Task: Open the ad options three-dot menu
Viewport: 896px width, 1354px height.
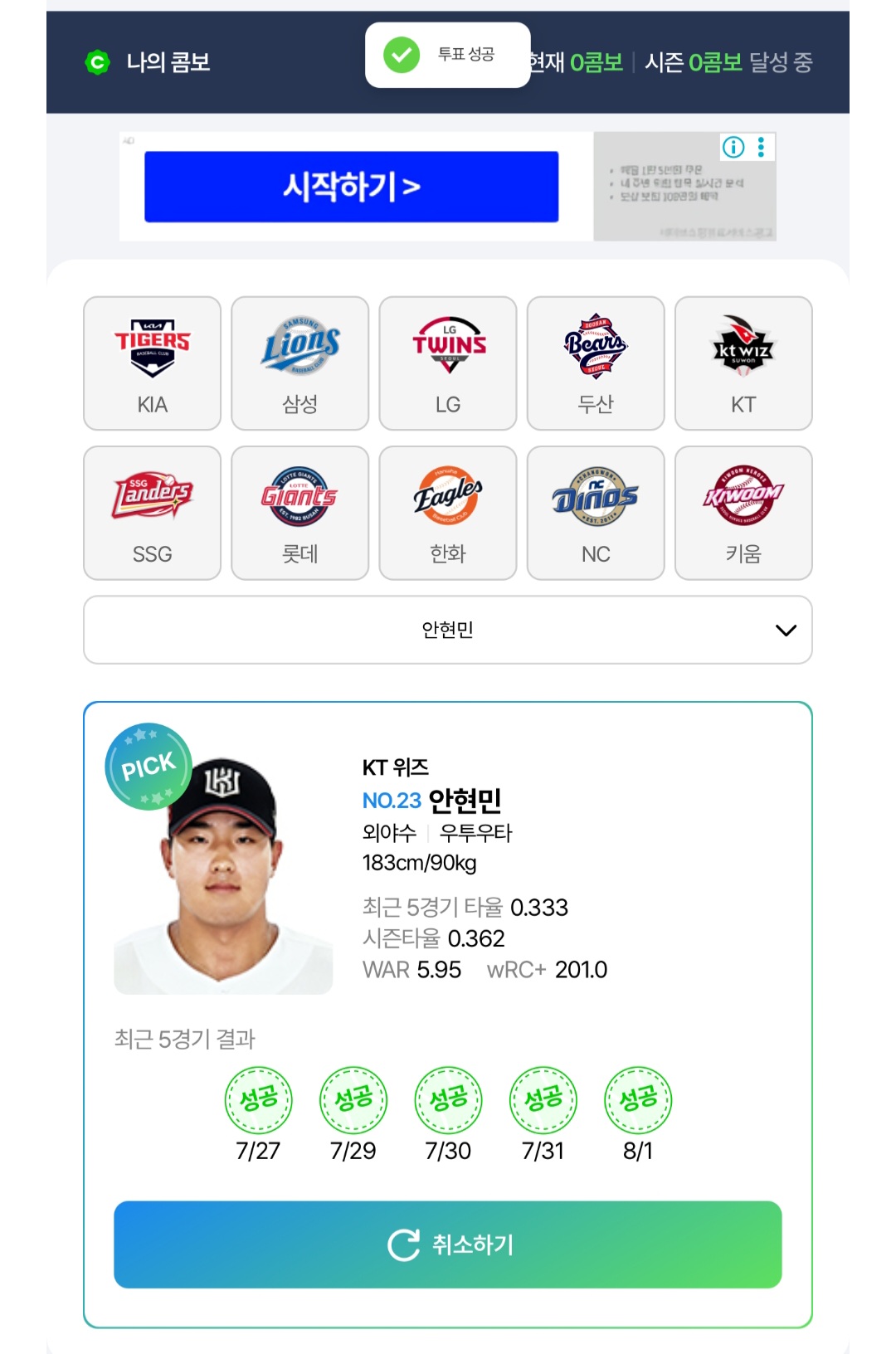Action: pyautogui.click(x=761, y=148)
